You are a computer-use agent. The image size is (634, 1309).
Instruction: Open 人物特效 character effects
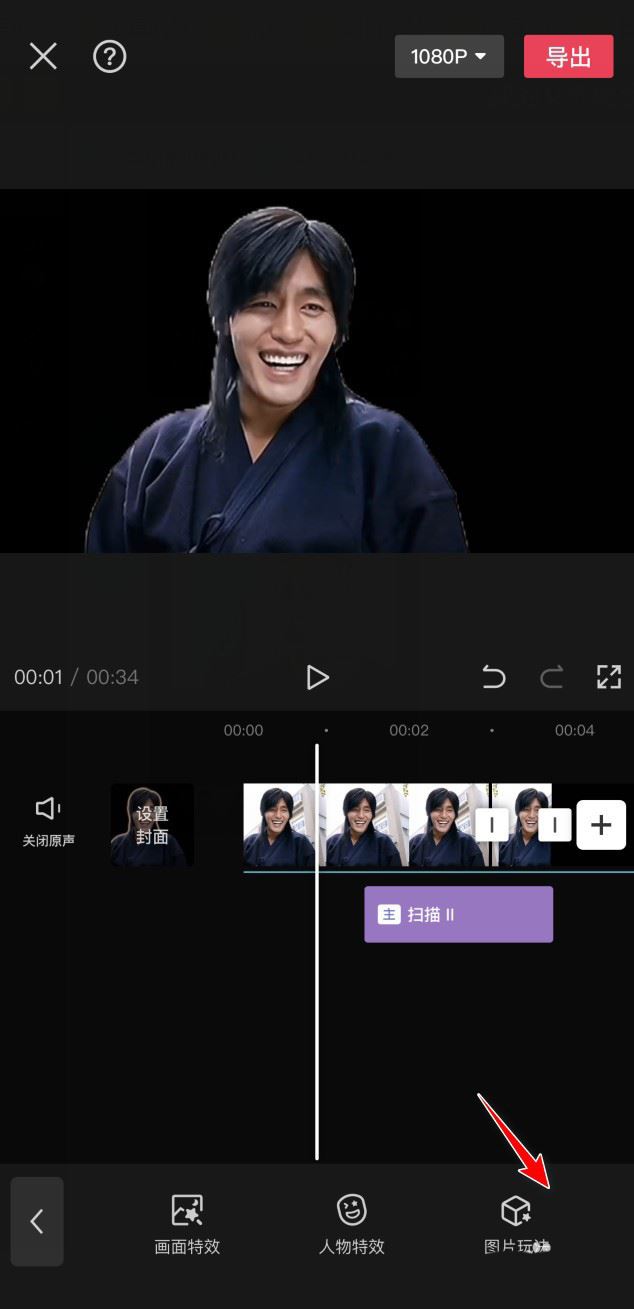click(x=351, y=1224)
